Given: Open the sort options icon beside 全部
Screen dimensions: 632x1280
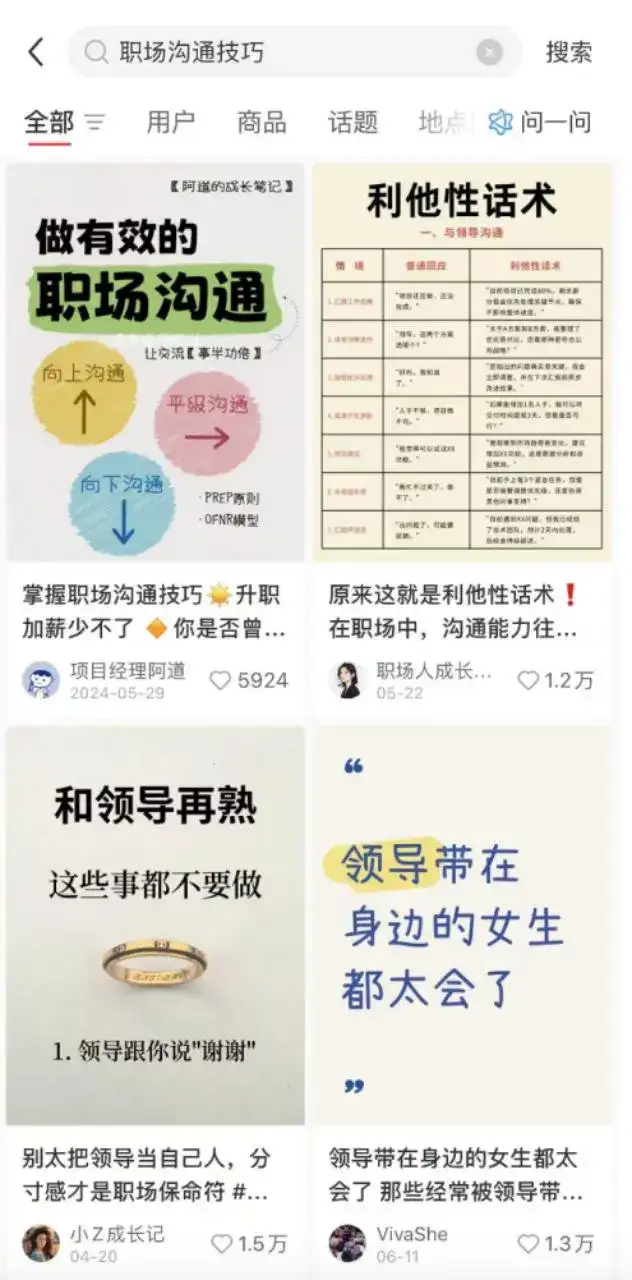Looking at the screenshot, I should click(x=95, y=123).
